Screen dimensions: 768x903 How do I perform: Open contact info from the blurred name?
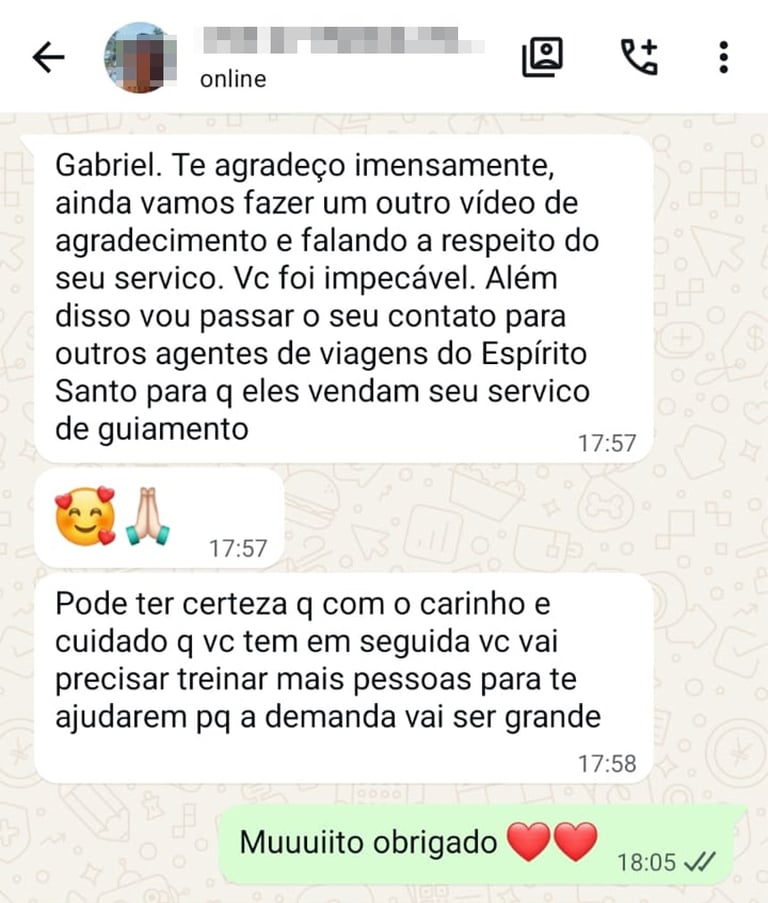[343, 41]
